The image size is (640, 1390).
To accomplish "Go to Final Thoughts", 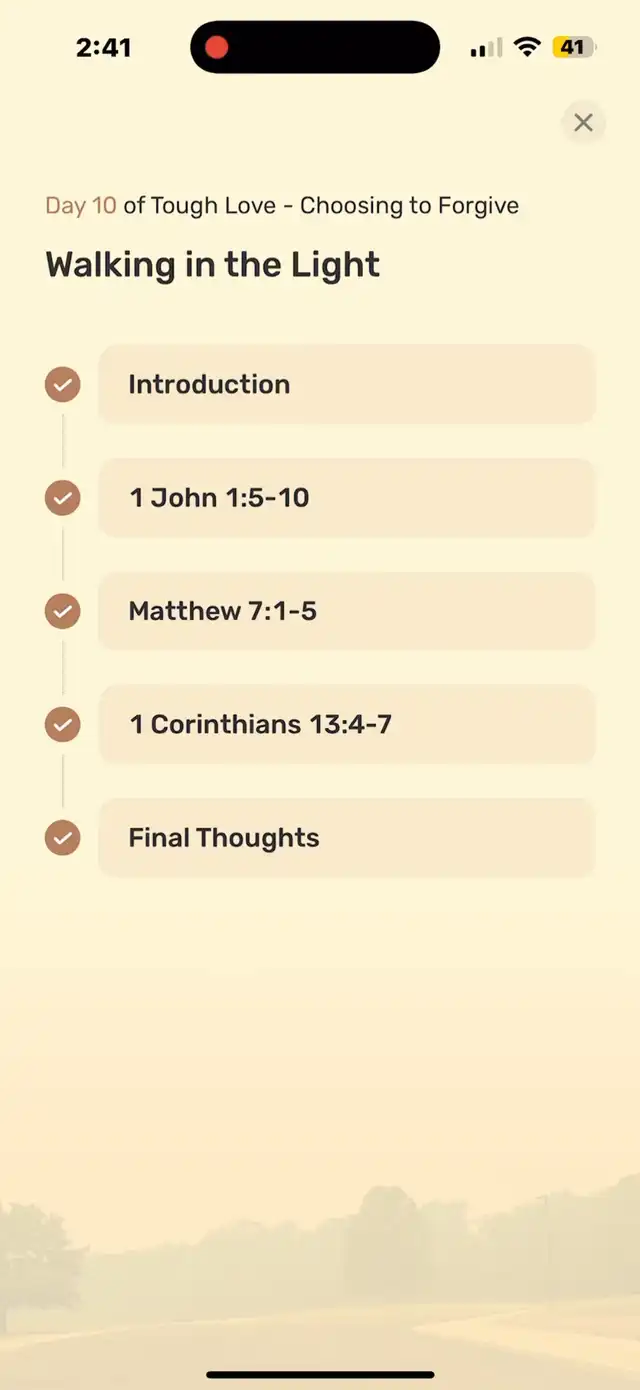I will [347, 838].
